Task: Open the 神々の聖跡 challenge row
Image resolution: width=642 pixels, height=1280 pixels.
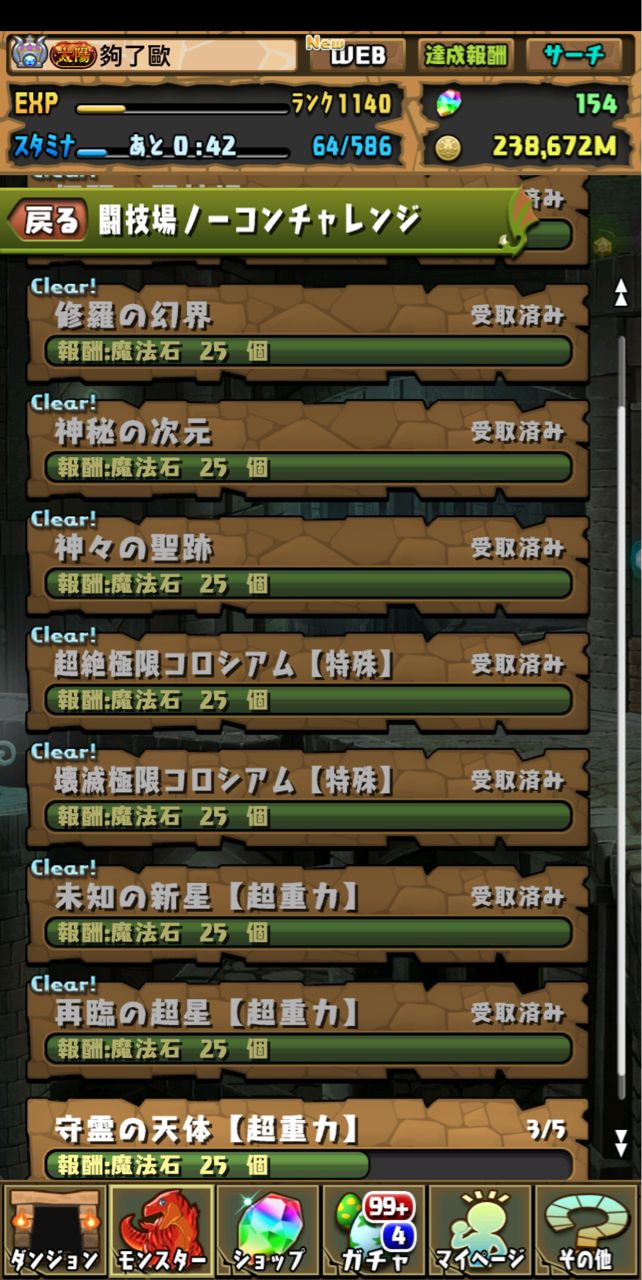Action: [x=308, y=564]
